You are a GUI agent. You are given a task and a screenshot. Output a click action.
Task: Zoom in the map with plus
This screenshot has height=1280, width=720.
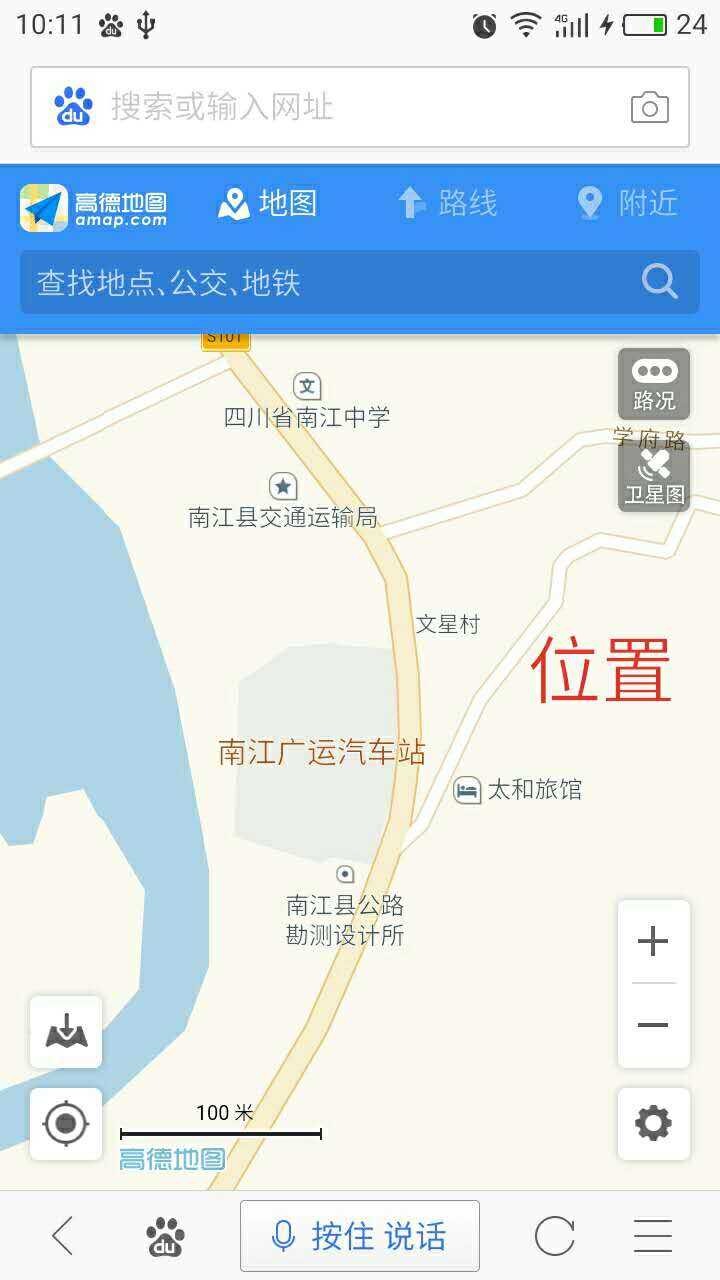point(653,941)
